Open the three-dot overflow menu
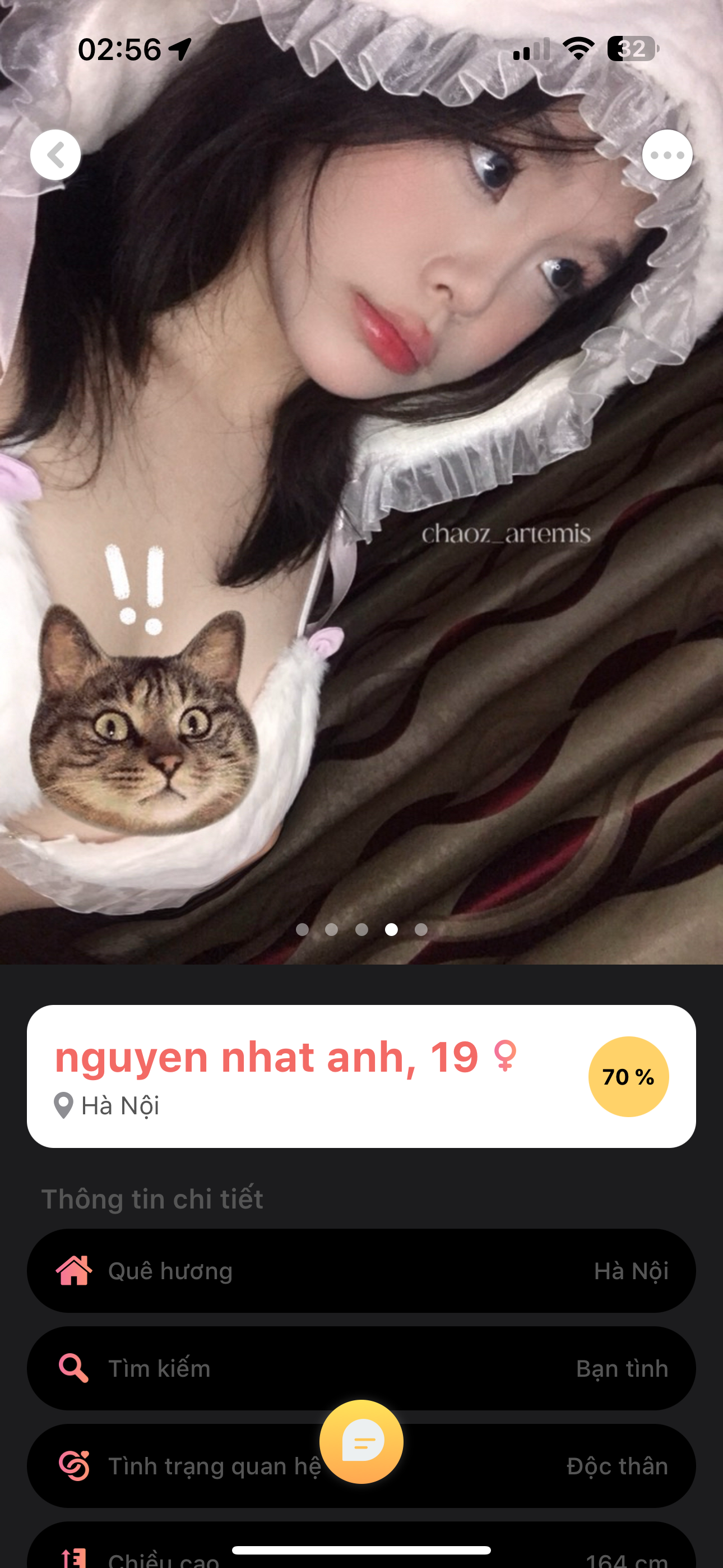The image size is (723, 1568). (667, 155)
